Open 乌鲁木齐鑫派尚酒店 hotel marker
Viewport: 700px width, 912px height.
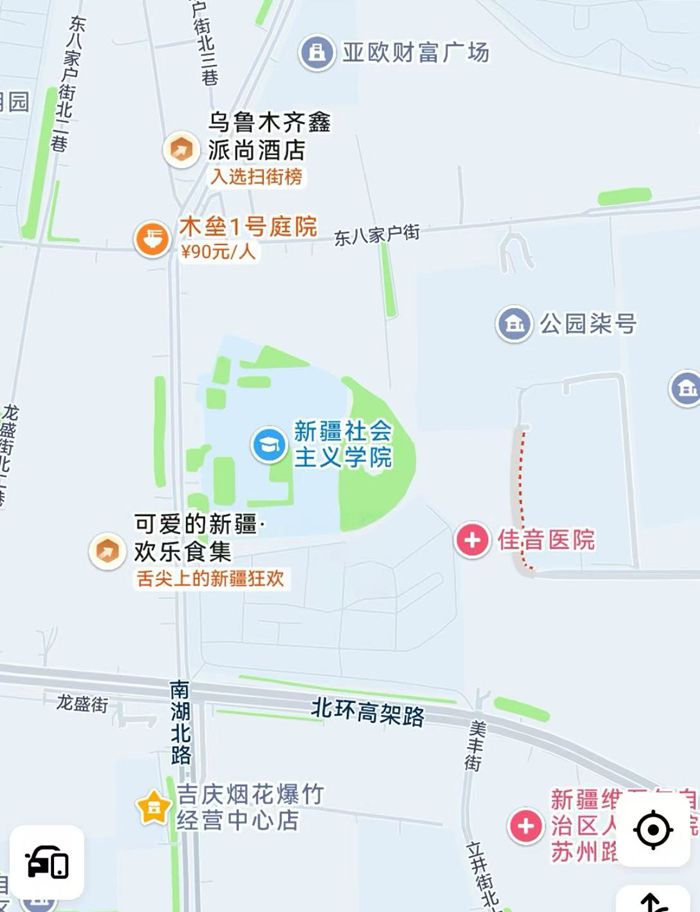pos(181,150)
